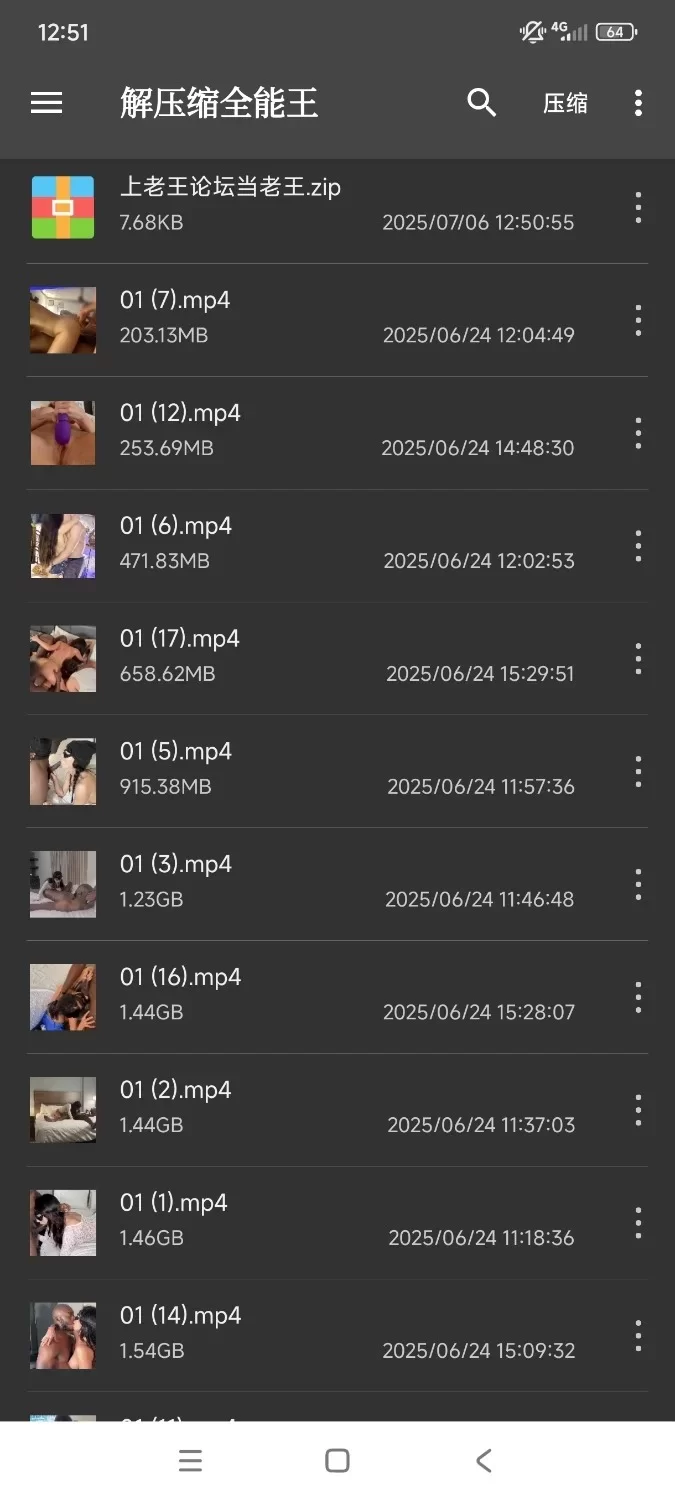
Task: Show more options for 01 (2).mp4
Action: click(x=638, y=1110)
